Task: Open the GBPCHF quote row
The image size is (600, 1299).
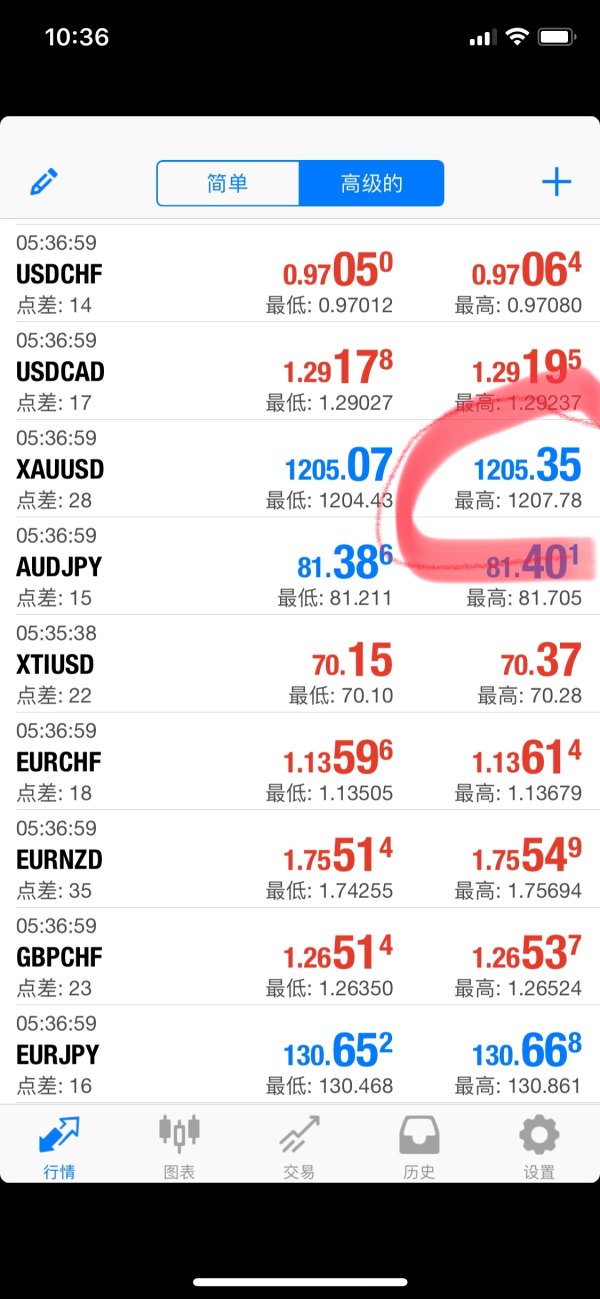Action: (x=300, y=957)
